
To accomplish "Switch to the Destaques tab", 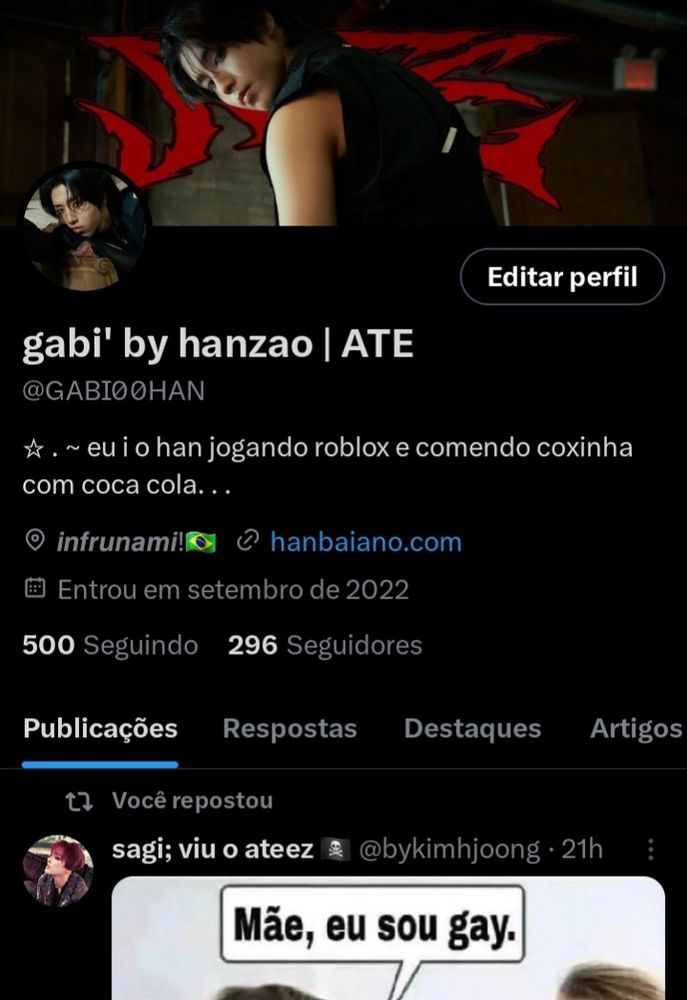I will tap(472, 729).
